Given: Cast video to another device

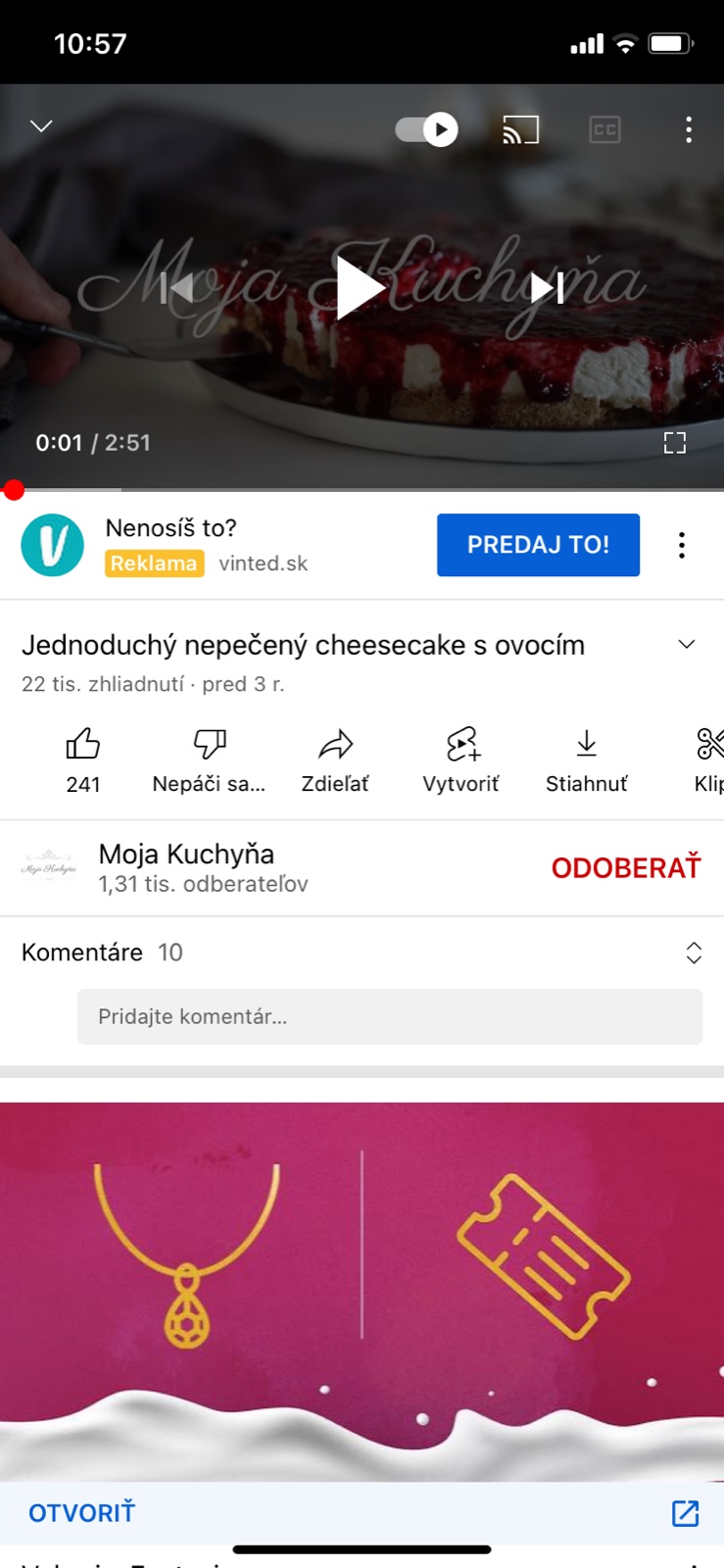Looking at the screenshot, I should click(520, 129).
